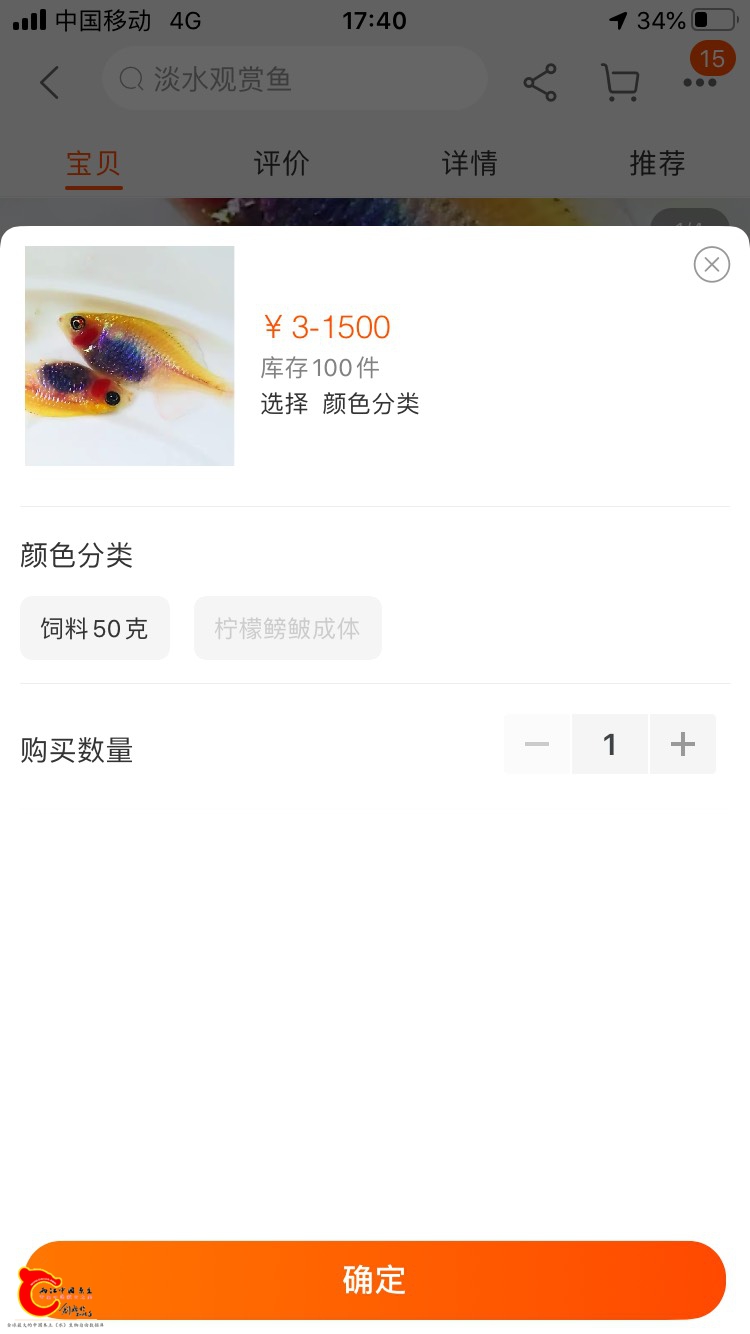Viewport: 750px width, 1334px height.
Task: Tap the plus icon to increase quantity
Action: pos(683,744)
